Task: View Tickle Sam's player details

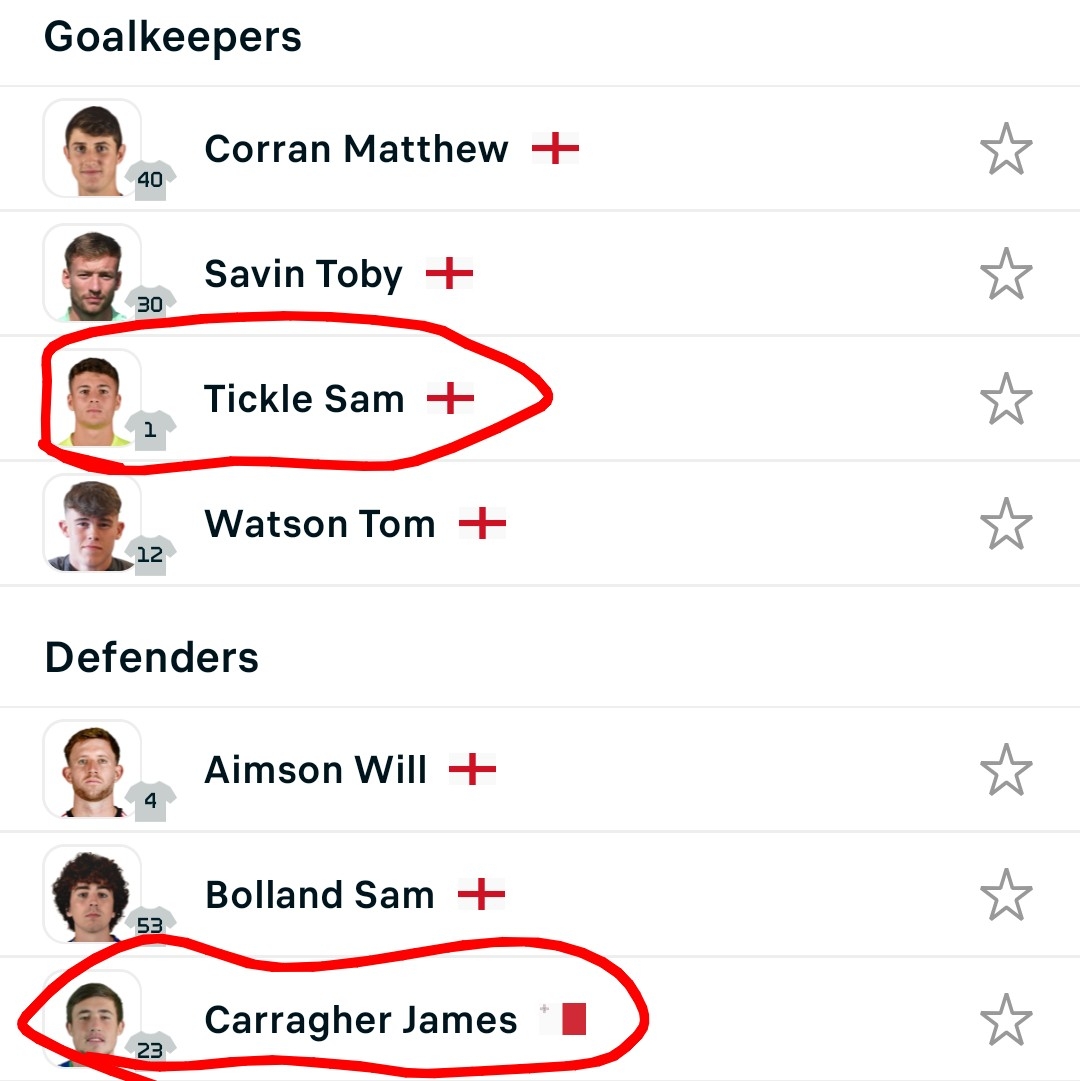Action: point(303,399)
